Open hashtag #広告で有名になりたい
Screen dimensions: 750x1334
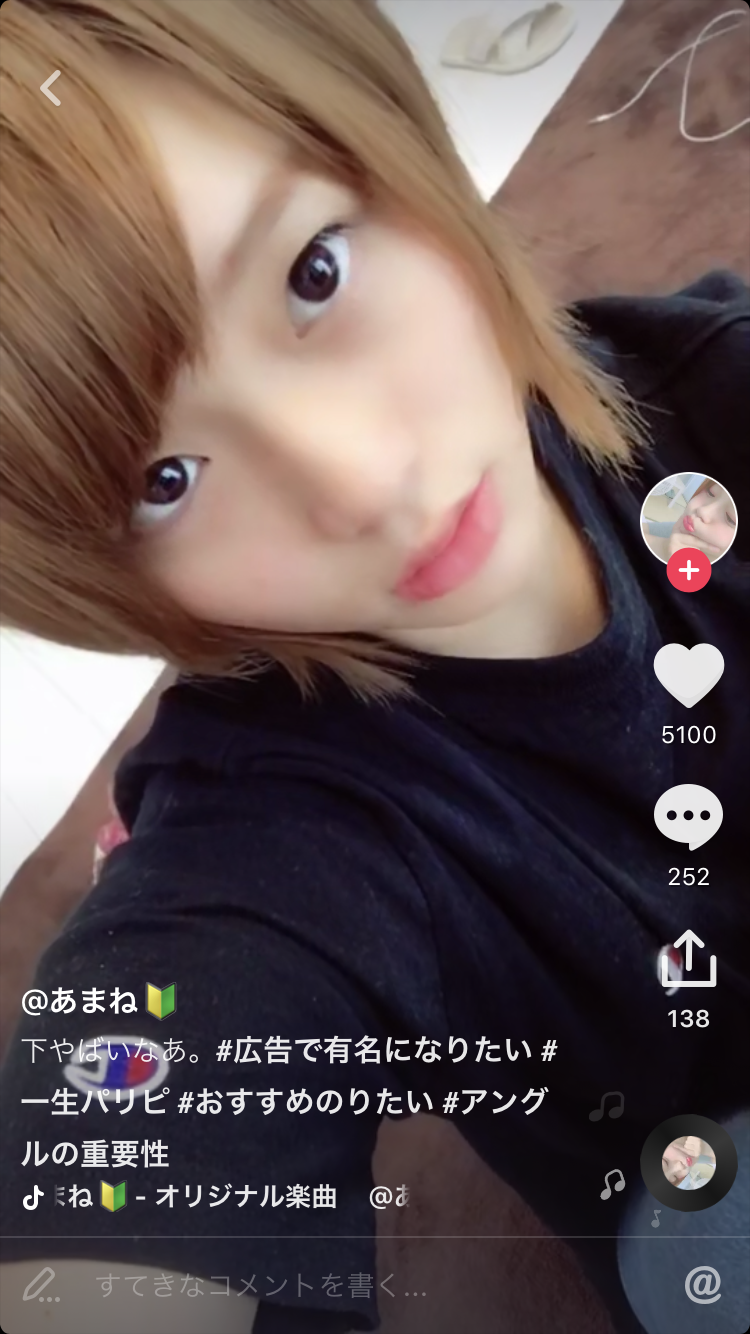[374, 1051]
